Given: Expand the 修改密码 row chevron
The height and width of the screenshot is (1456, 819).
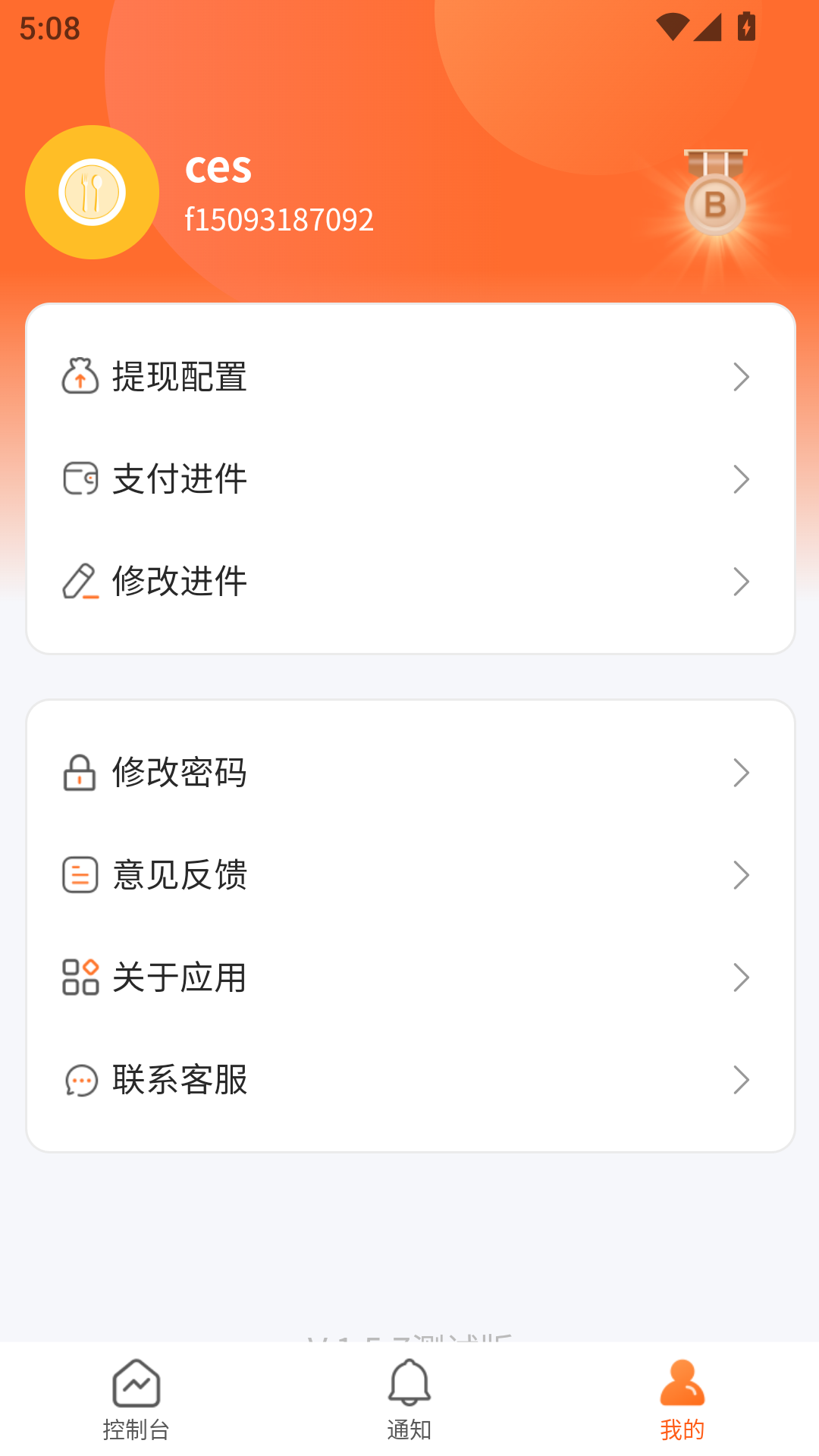Looking at the screenshot, I should point(741,773).
